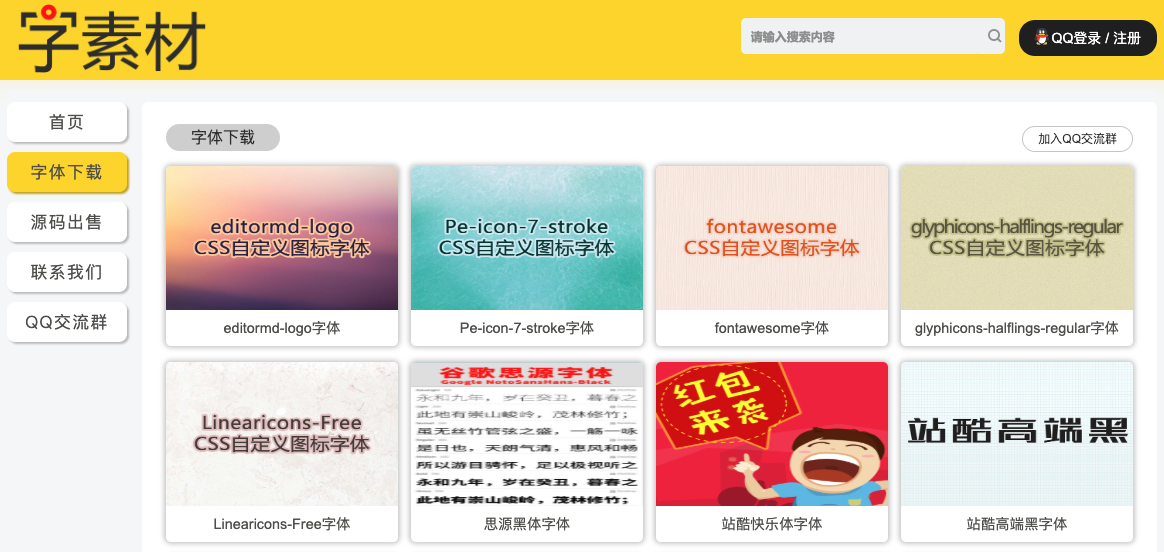This screenshot has height=552, width=1164.
Task: Open fontawesome字体 card
Action: (772, 254)
